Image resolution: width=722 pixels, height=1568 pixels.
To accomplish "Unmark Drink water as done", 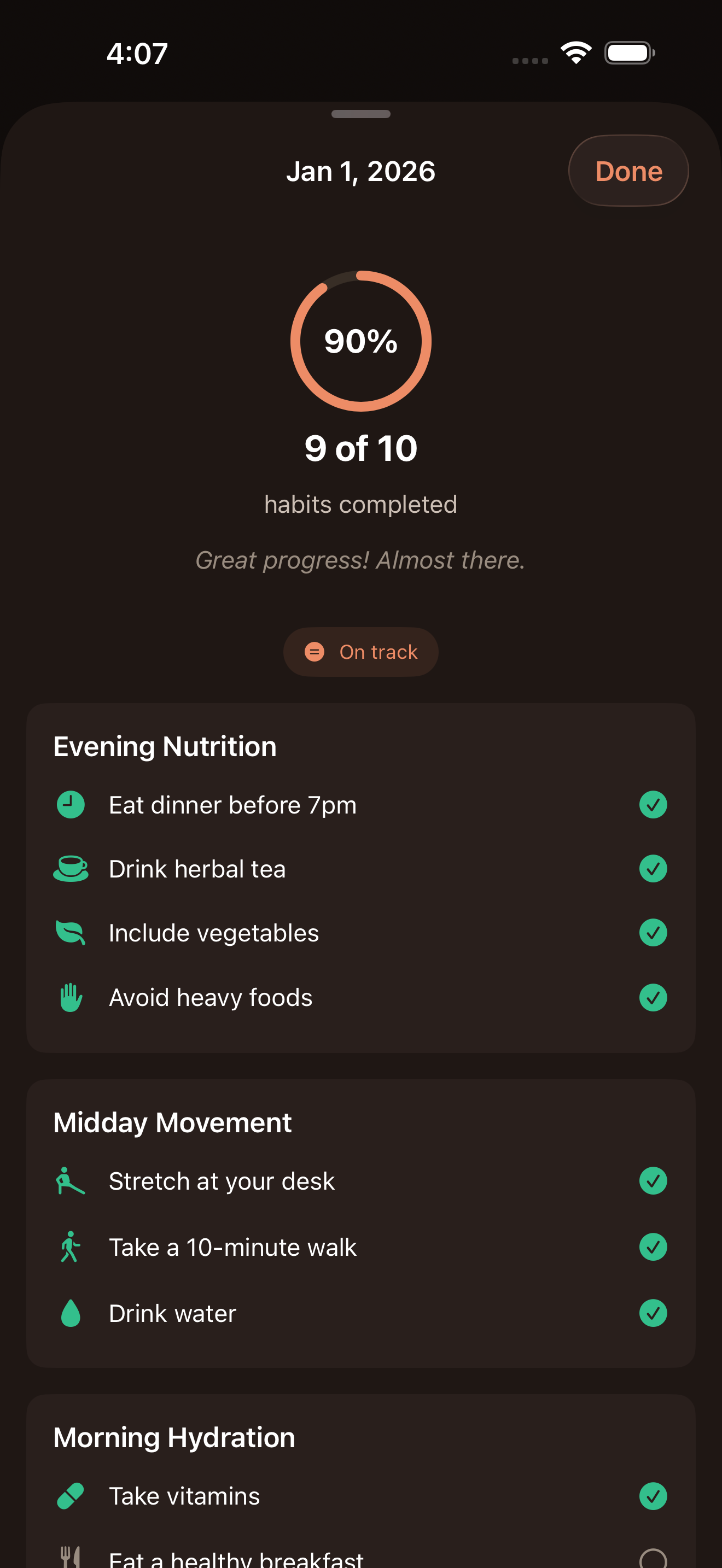I will click(x=653, y=1313).
